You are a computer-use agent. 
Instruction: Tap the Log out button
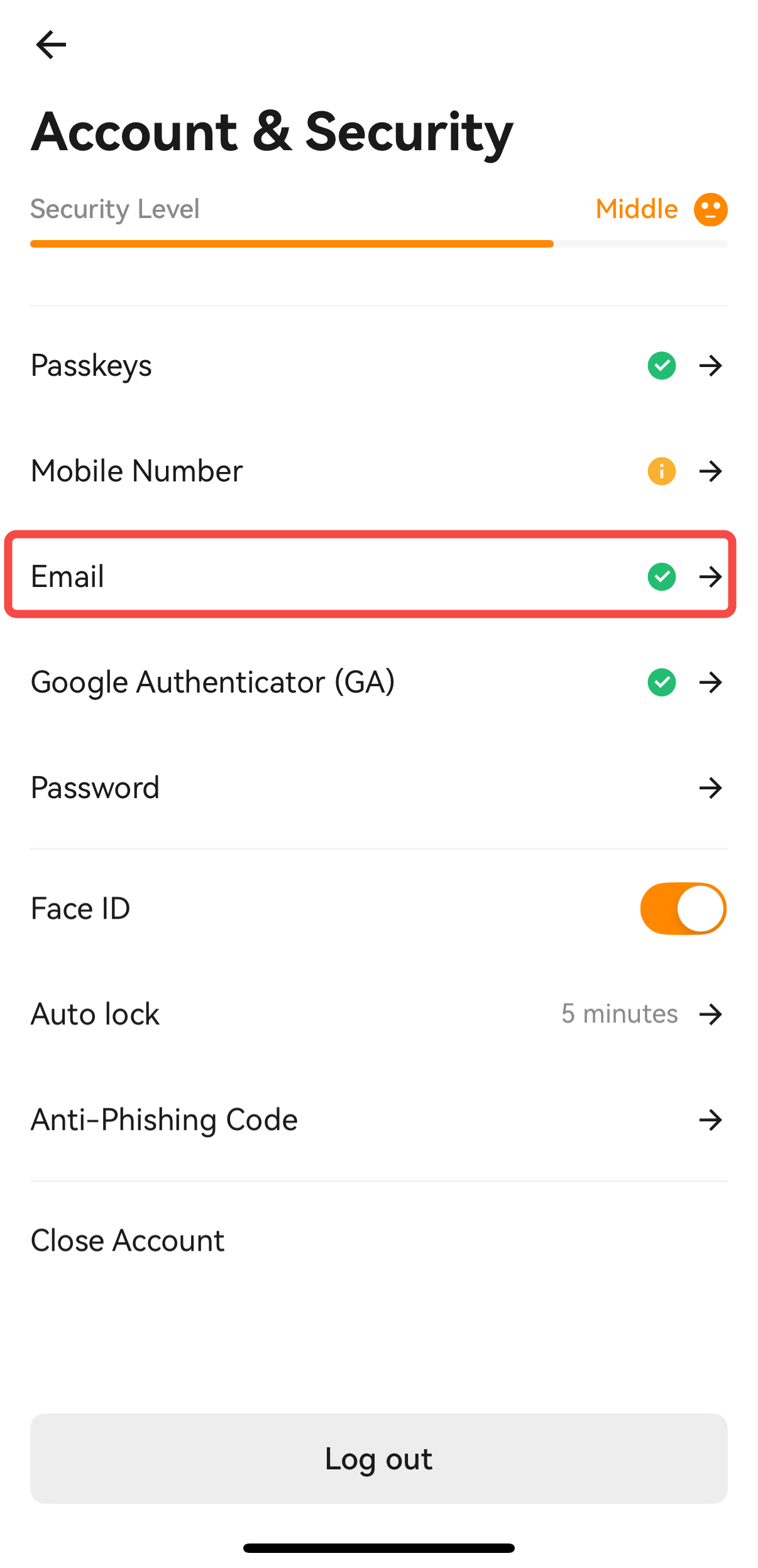pos(379,1459)
